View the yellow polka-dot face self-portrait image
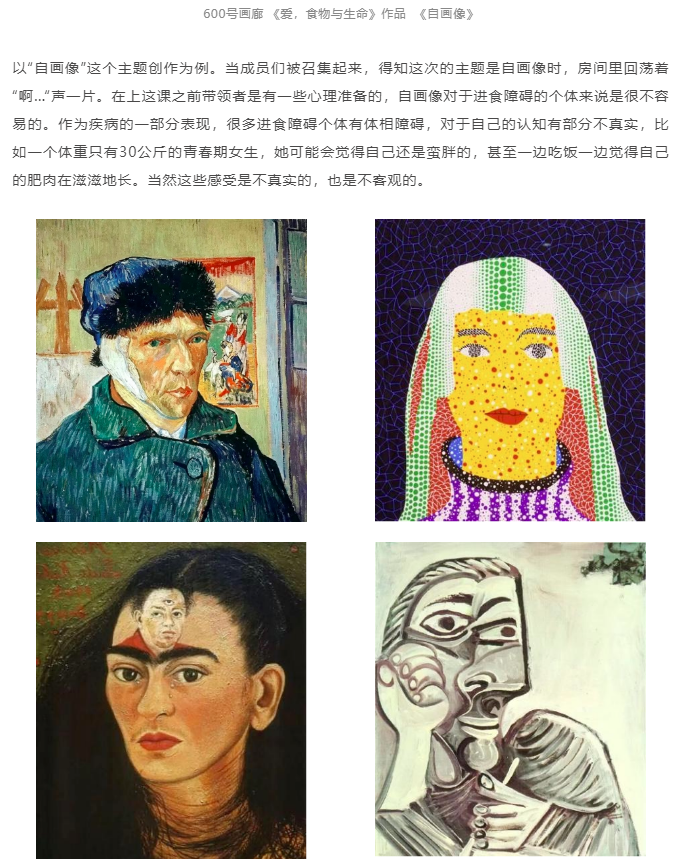Screen dimensions: 687x863 tap(510, 370)
